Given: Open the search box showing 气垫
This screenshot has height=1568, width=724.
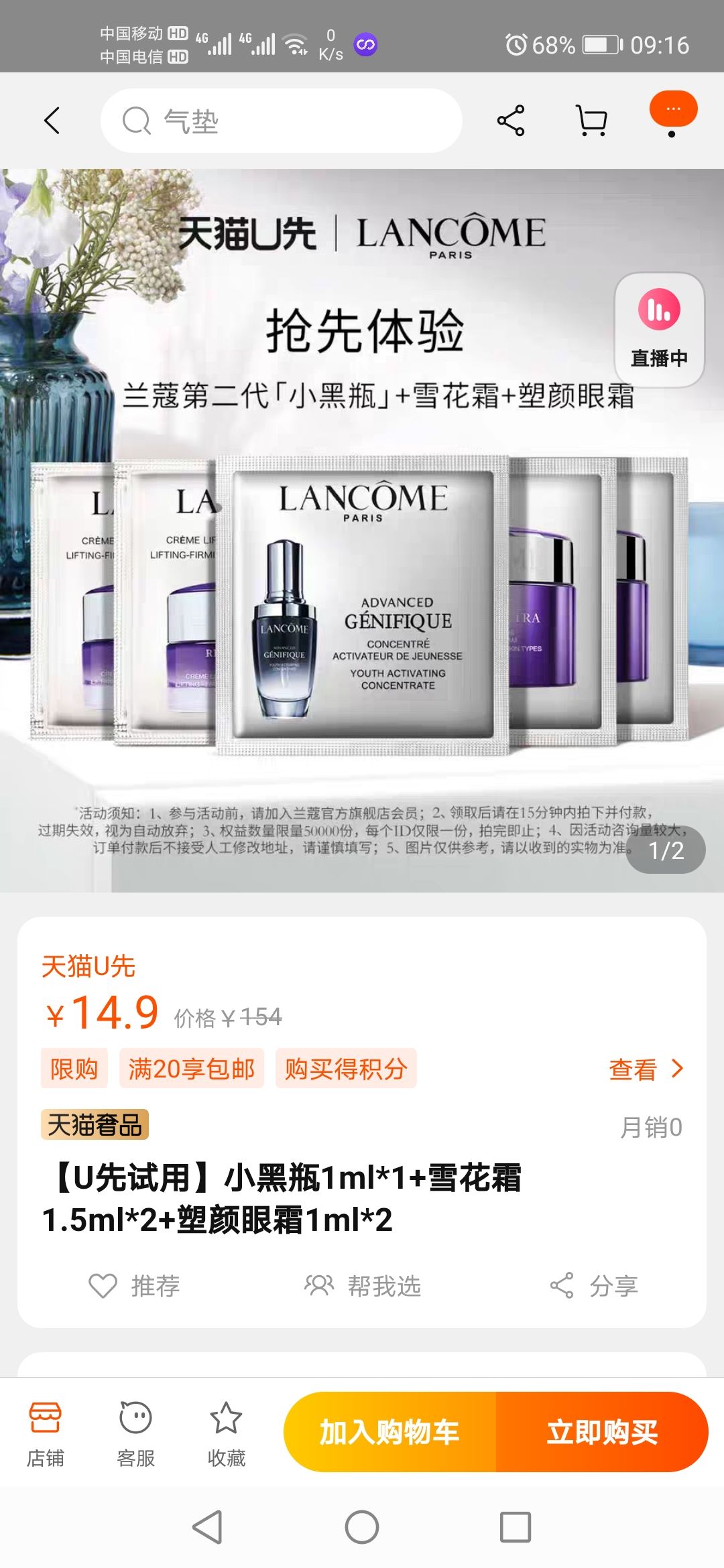Looking at the screenshot, I should click(282, 121).
